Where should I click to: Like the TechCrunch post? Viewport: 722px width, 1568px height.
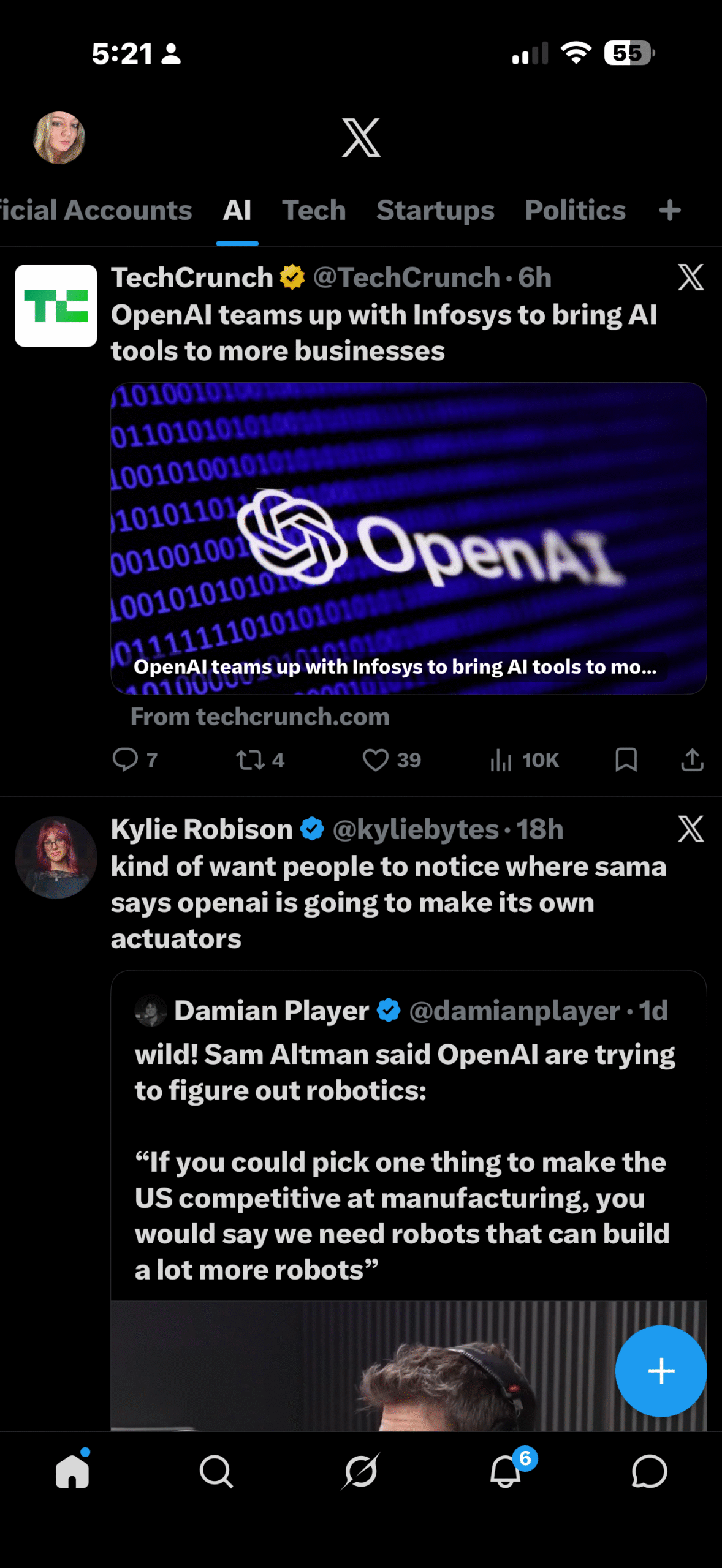[376, 759]
